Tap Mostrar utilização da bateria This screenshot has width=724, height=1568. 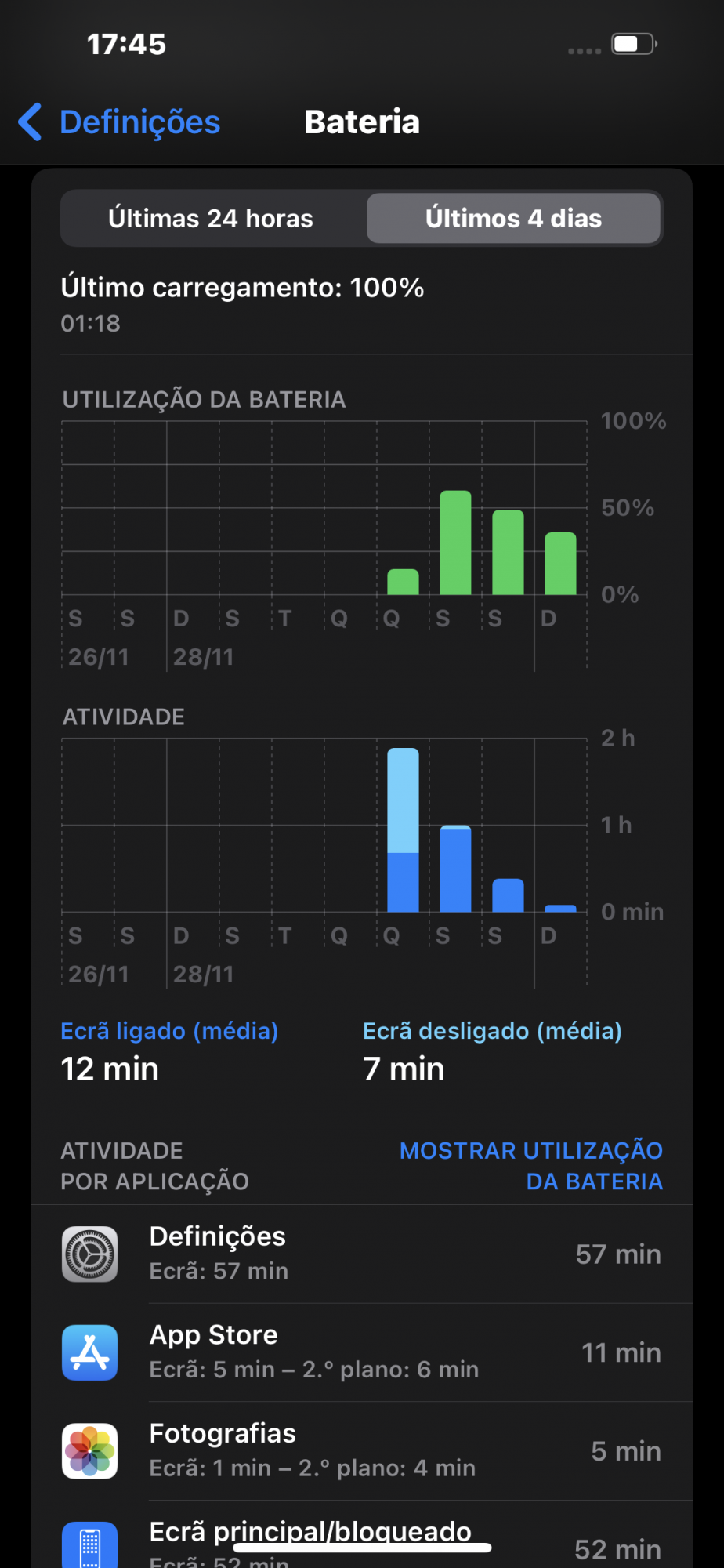tap(531, 1165)
